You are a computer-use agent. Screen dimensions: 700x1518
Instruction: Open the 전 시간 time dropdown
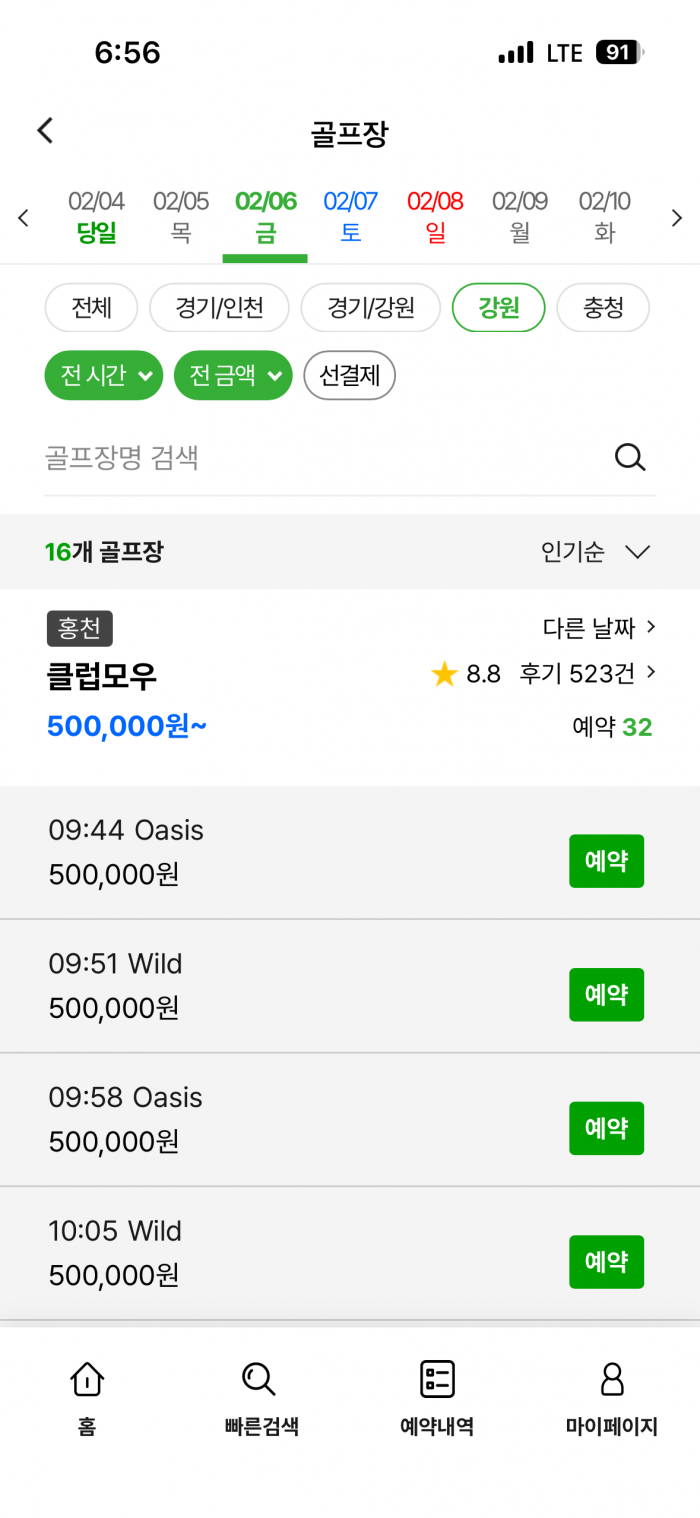click(104, 375)
